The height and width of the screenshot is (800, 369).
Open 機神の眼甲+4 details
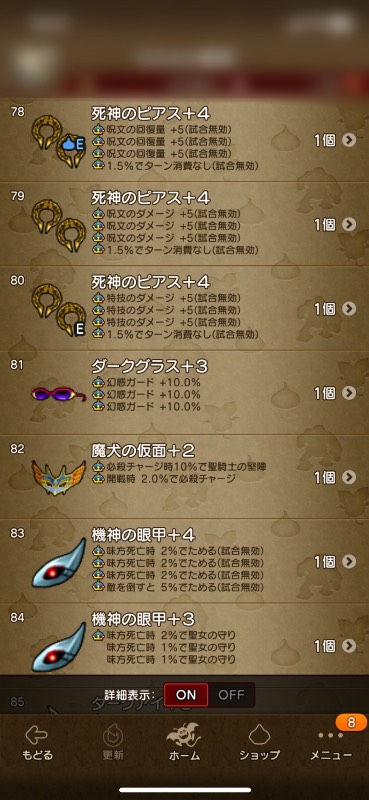184,561
